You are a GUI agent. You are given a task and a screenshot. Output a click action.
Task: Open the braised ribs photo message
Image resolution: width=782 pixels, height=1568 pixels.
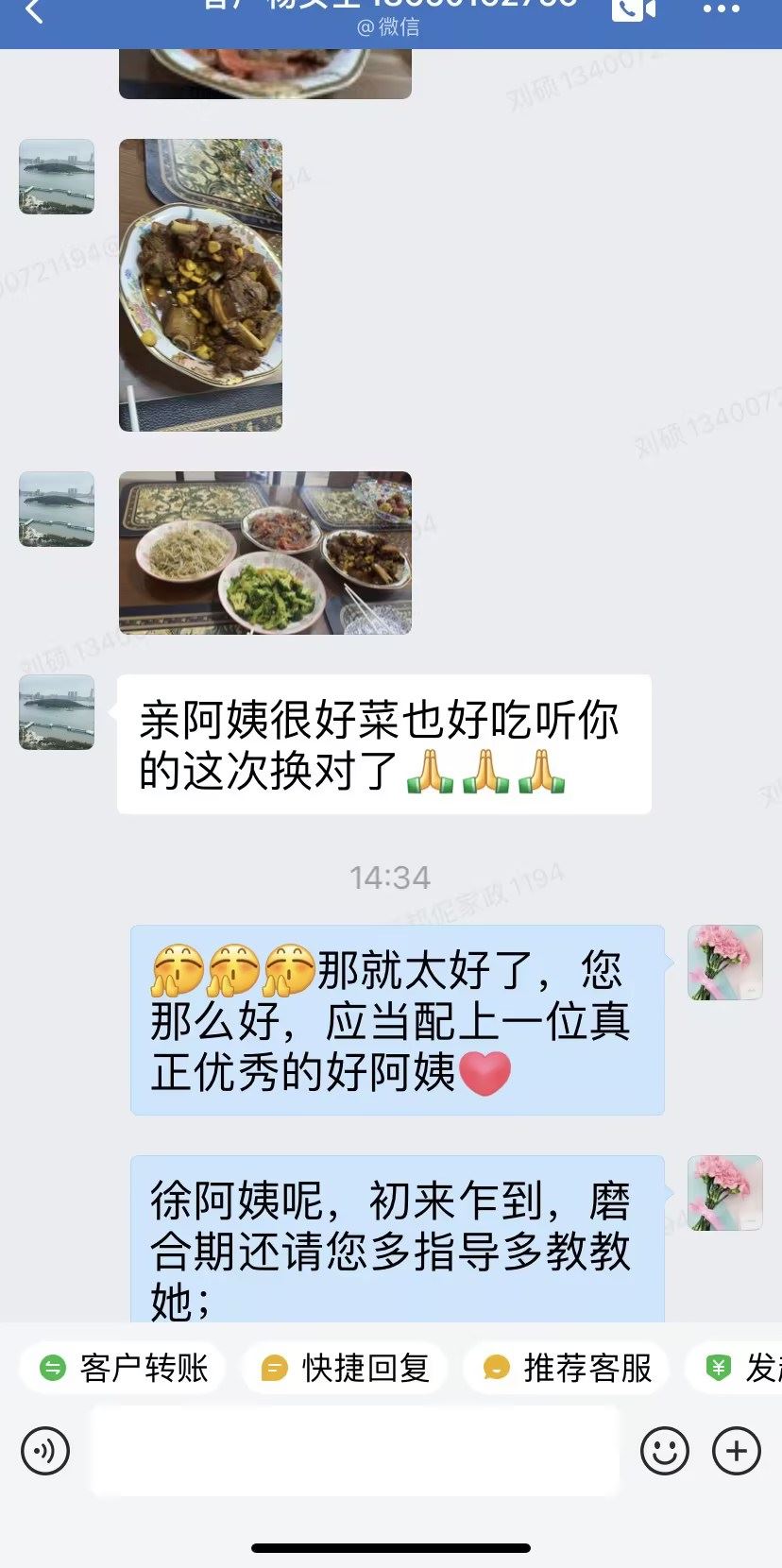click(200, 285)
